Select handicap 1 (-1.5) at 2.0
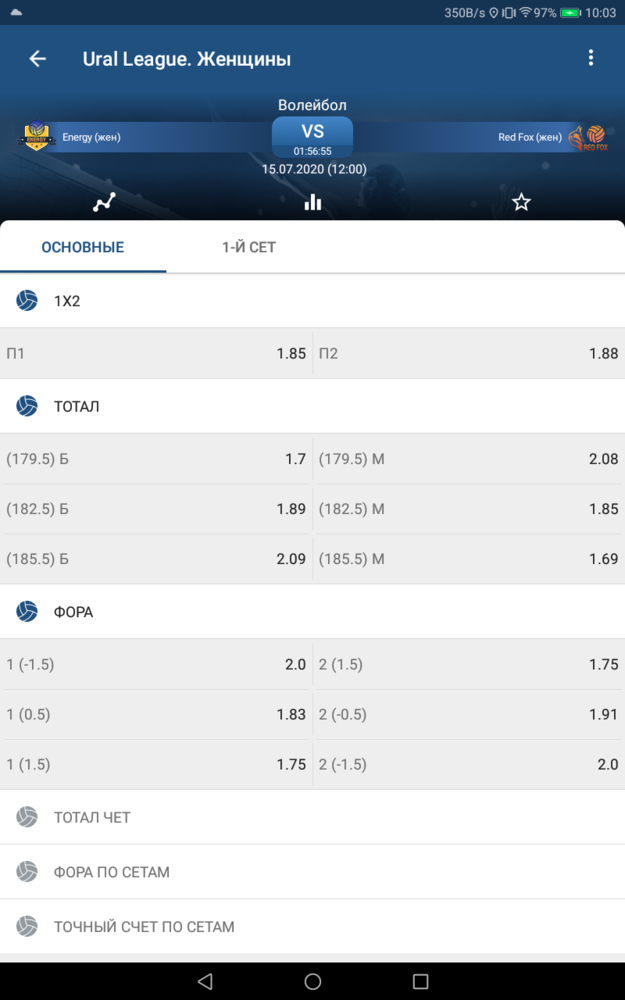This screenshot has height=1000, width=625. point(156,665)
